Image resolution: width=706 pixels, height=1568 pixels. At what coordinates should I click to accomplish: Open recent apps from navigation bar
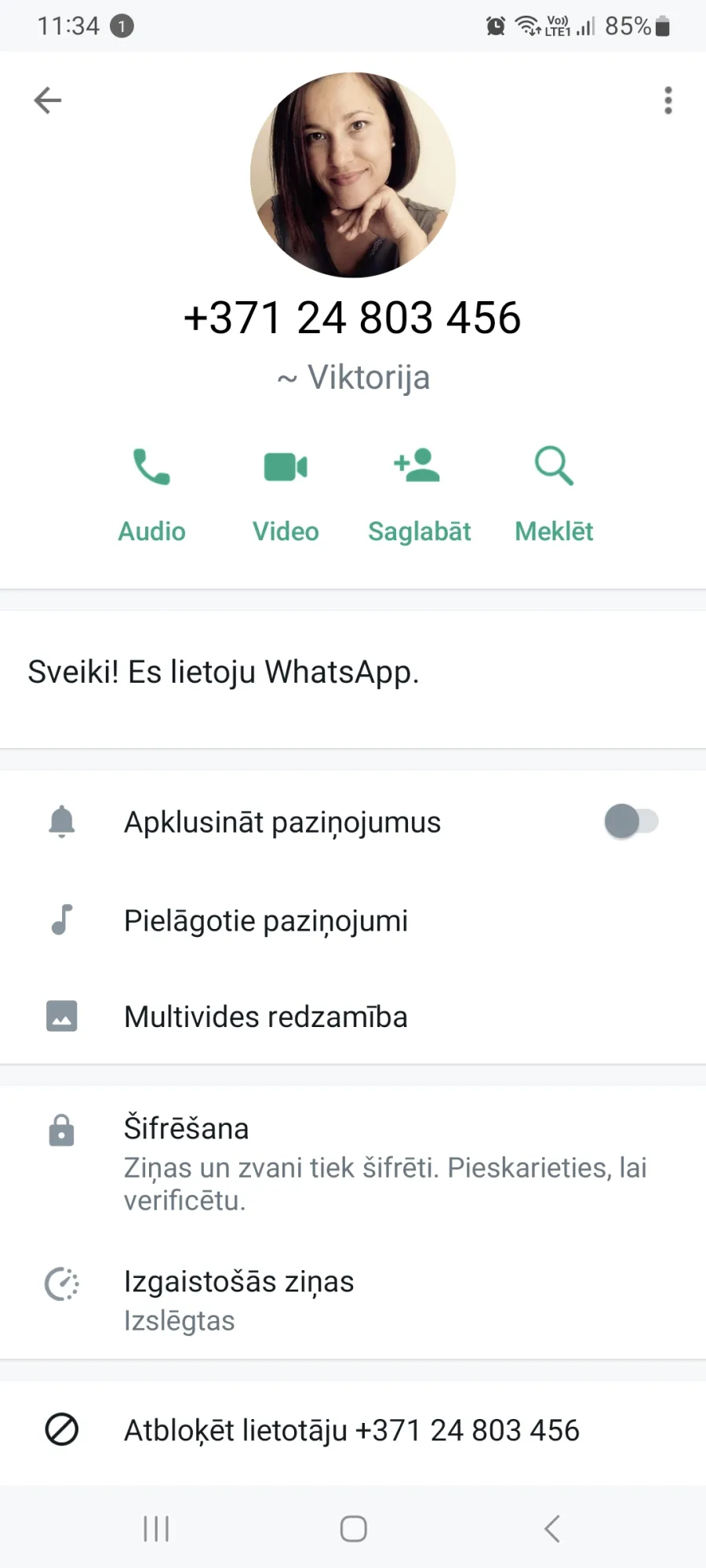click(x=156, y=1528)
